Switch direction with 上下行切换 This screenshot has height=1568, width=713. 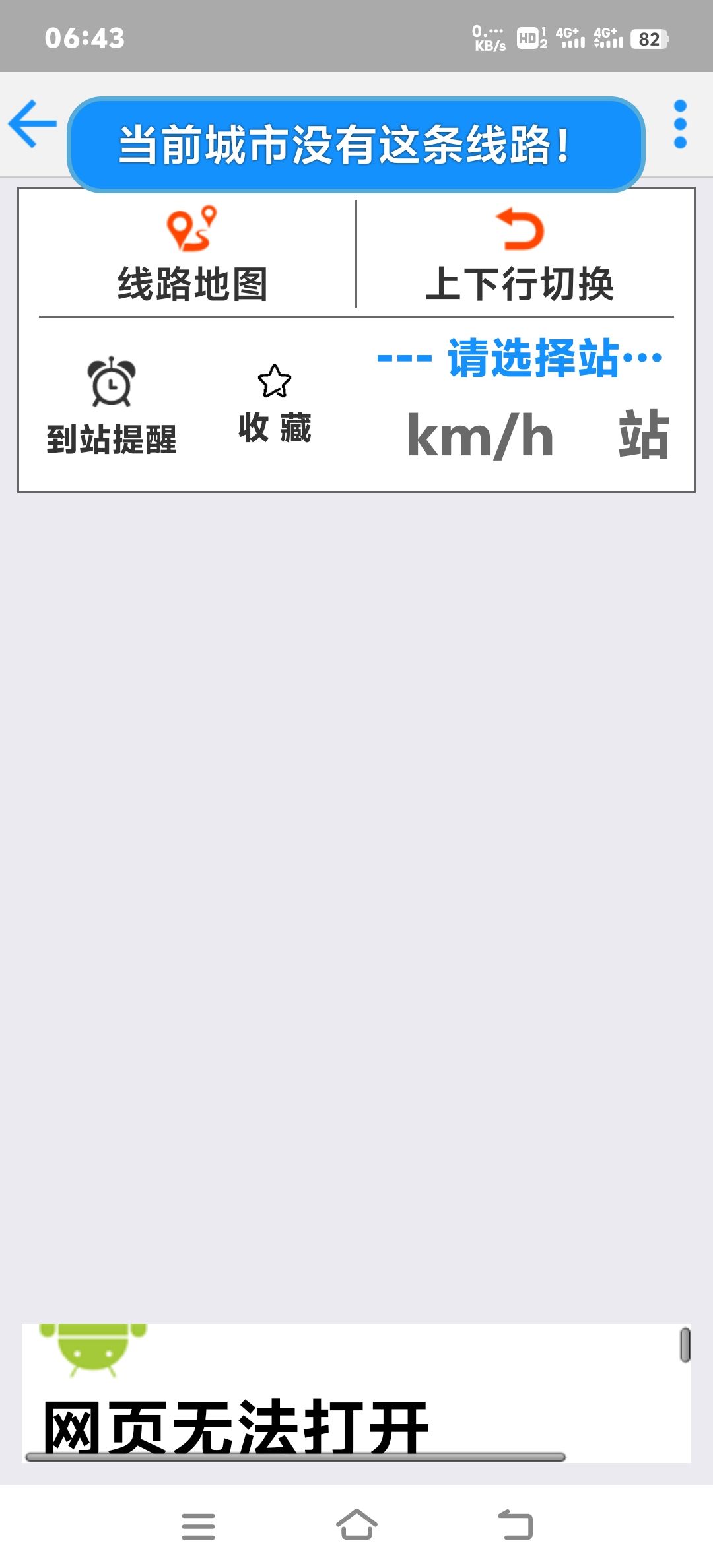[x=520, y=255]
